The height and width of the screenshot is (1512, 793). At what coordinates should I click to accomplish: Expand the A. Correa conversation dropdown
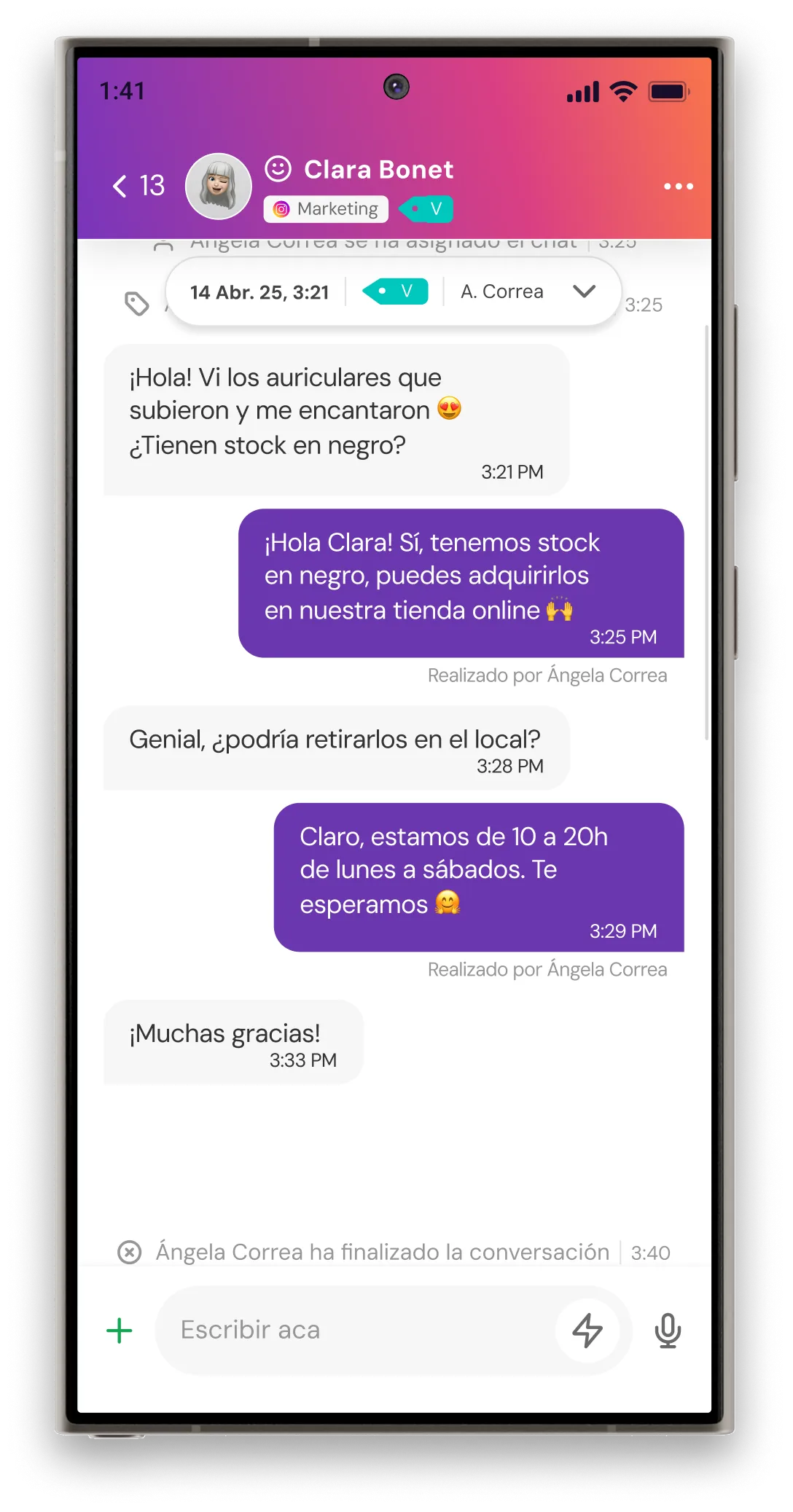[x=584, y=291]
